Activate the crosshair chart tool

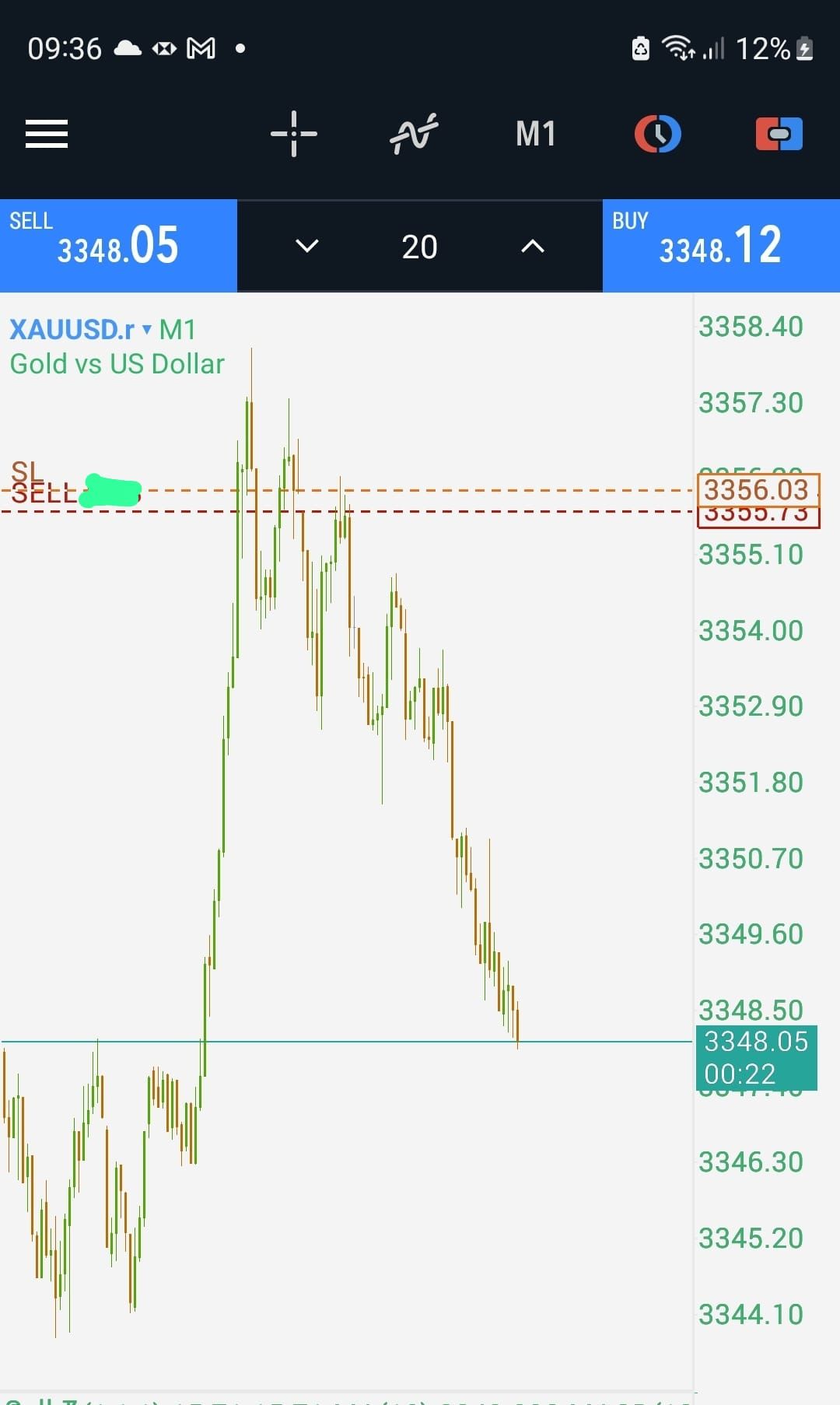294,134
